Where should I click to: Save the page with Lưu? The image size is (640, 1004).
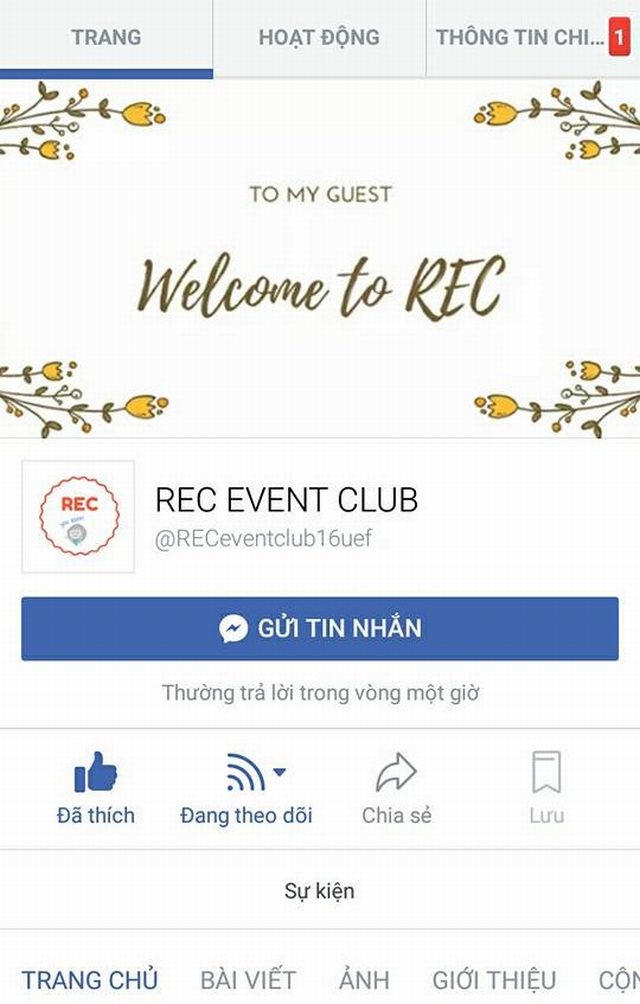click(546, 788)
